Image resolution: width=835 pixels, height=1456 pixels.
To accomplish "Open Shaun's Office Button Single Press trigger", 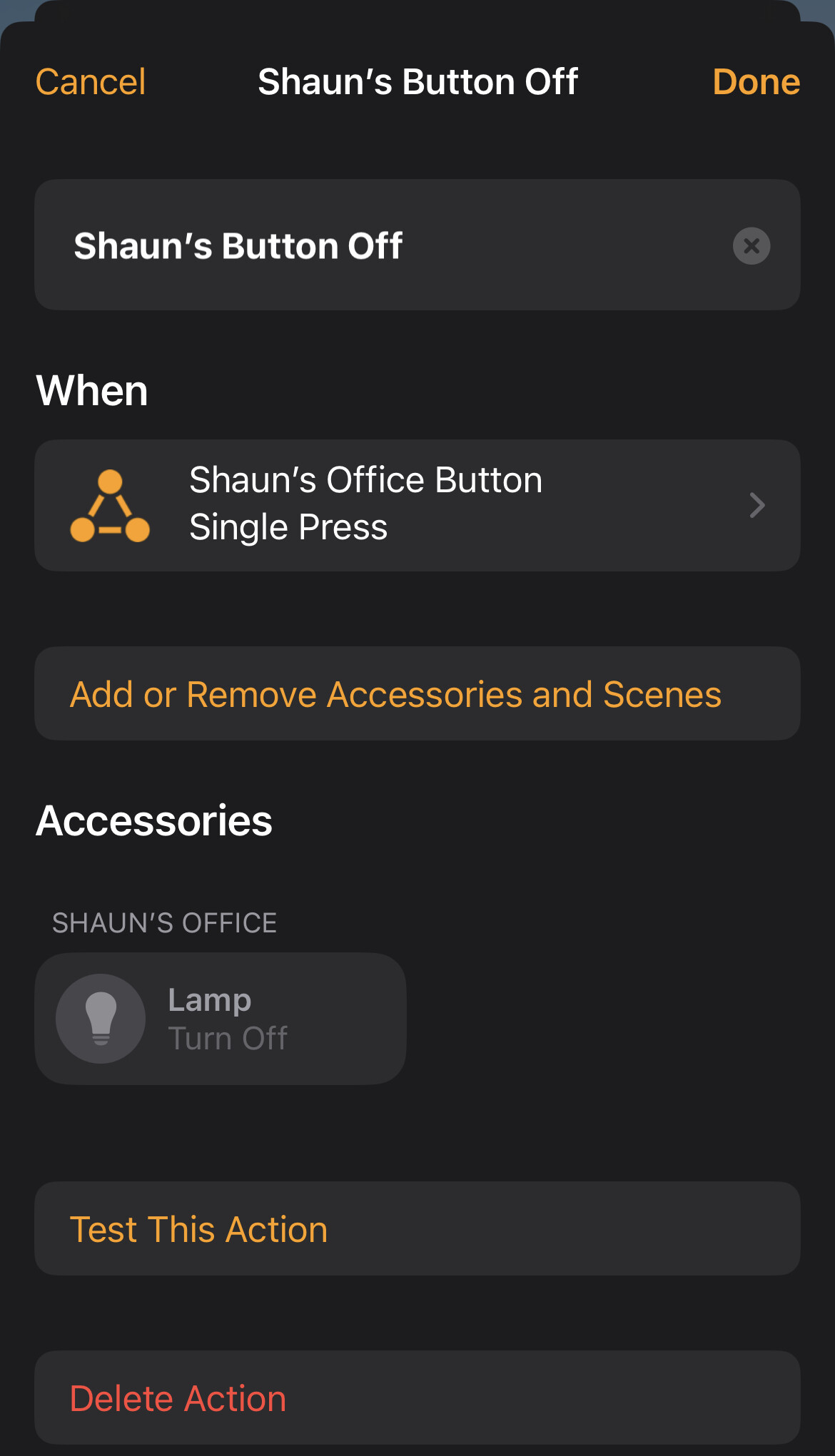I will [x=417, y=505].
